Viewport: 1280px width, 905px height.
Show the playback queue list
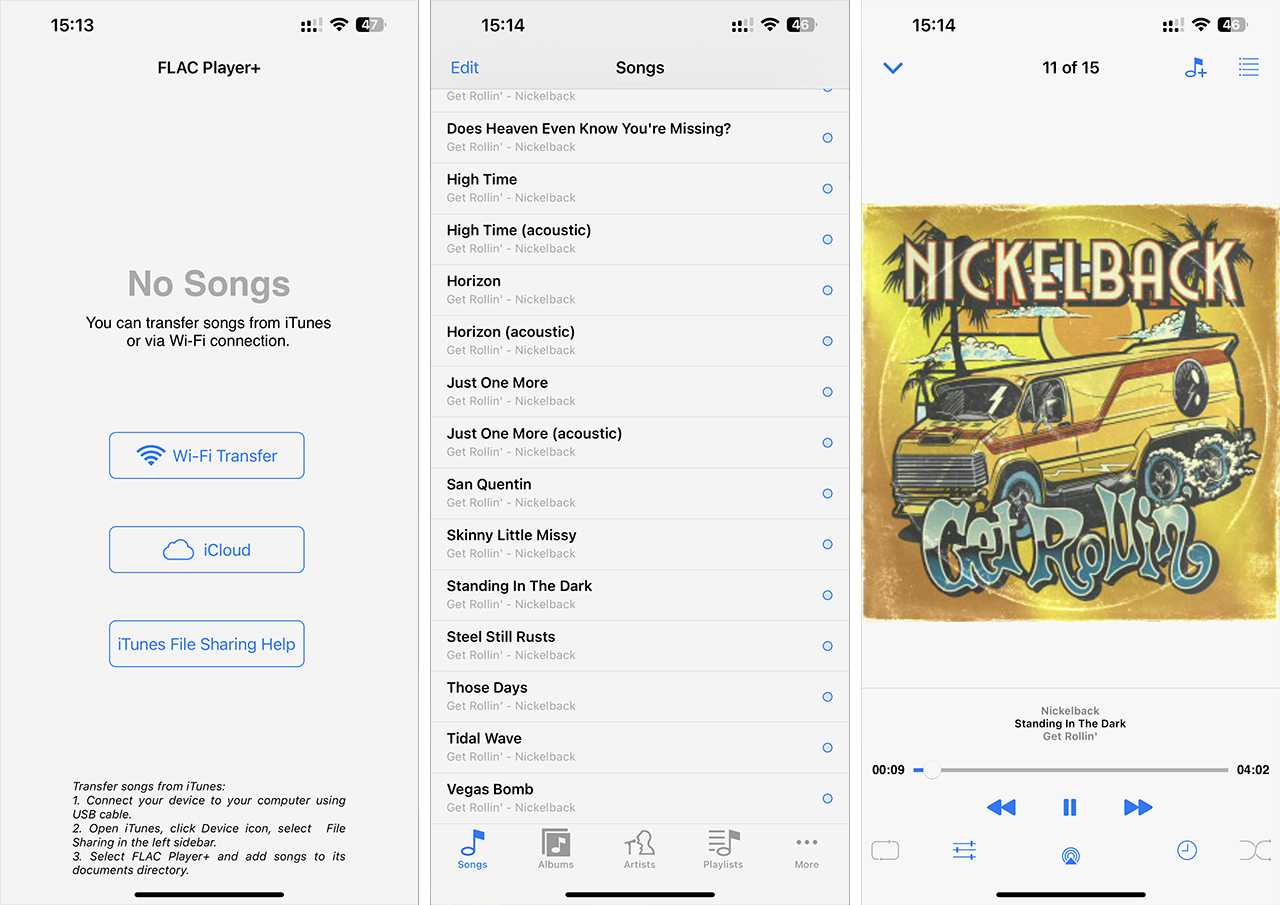coord(1248,68)
